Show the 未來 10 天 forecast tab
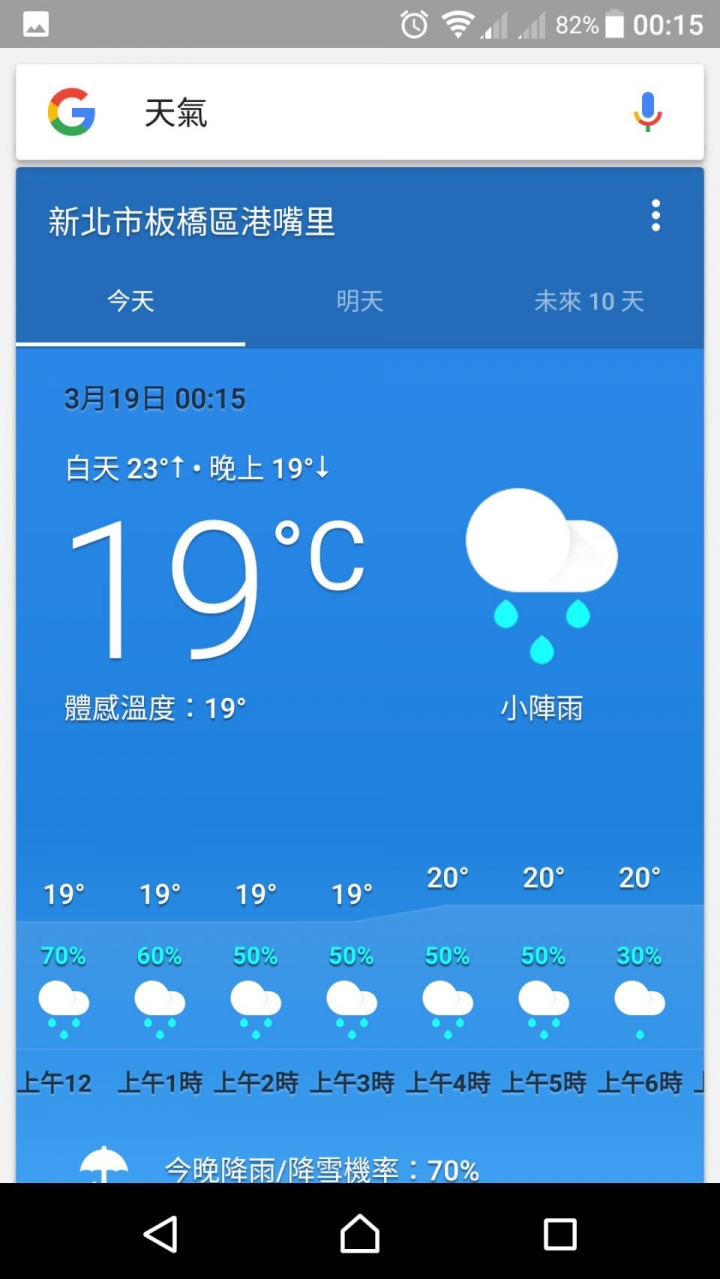Viewport: 720px width, 1279px height. click(588, 301)
